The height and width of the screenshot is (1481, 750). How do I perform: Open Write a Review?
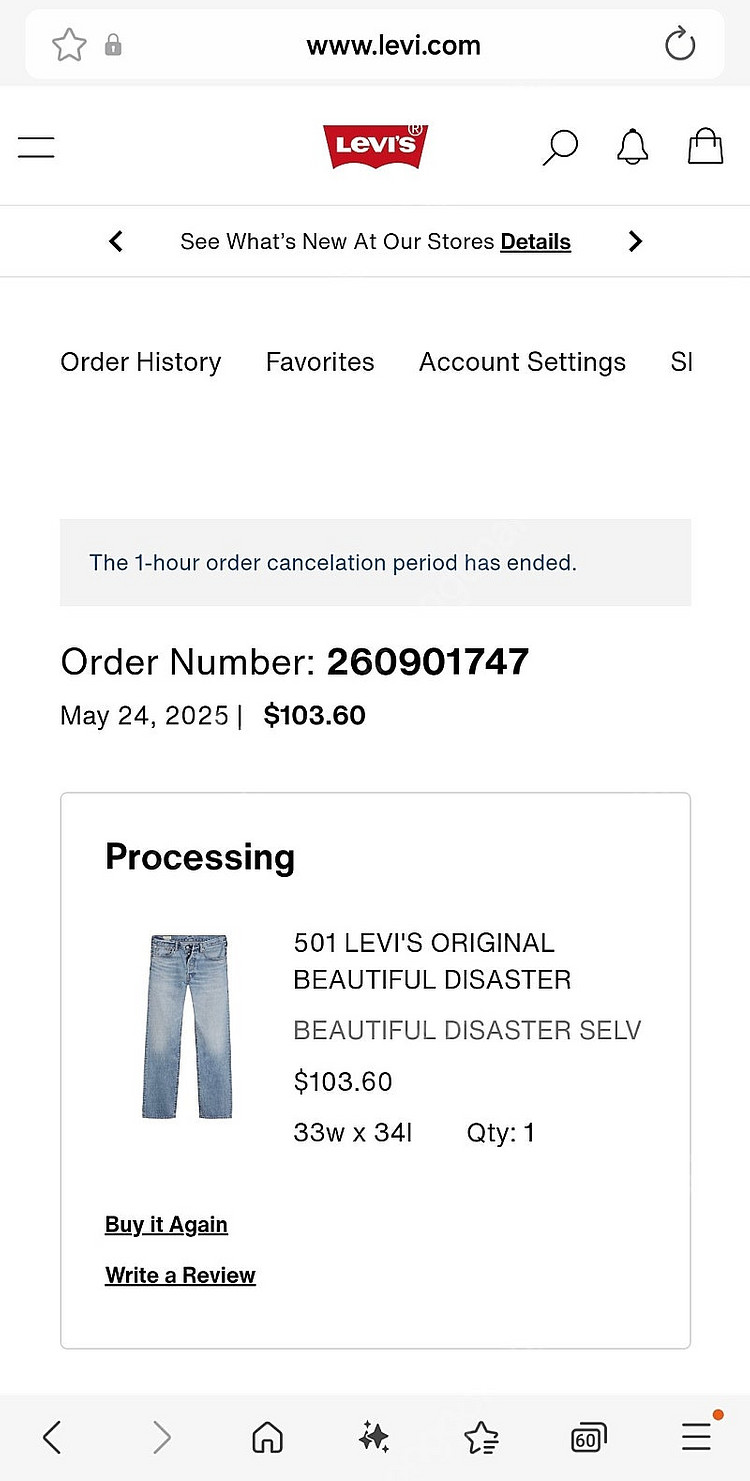pos(180,1275)
